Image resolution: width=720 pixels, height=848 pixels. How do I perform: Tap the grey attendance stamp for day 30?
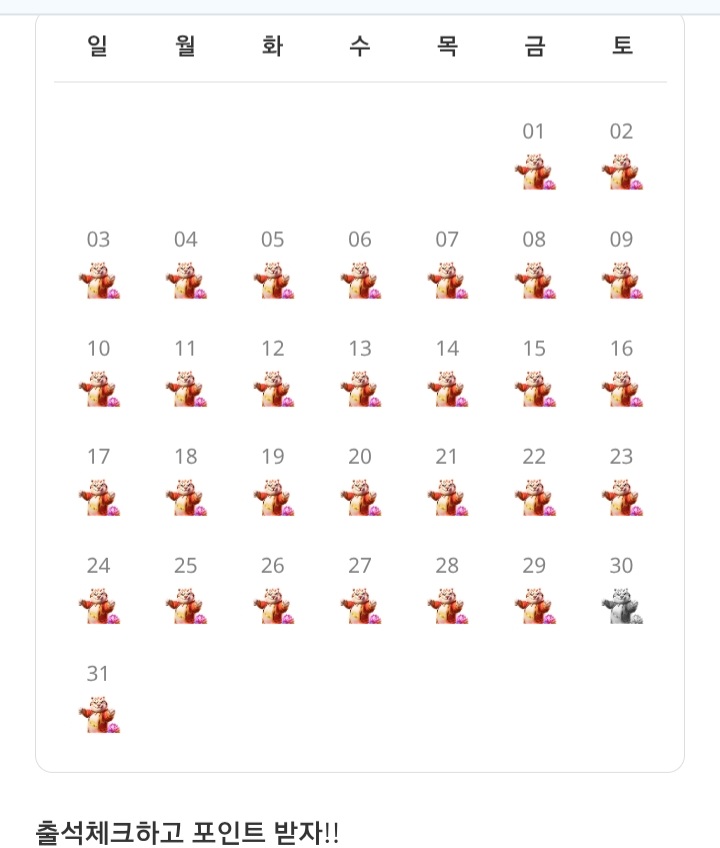click(x=621, y=606)
